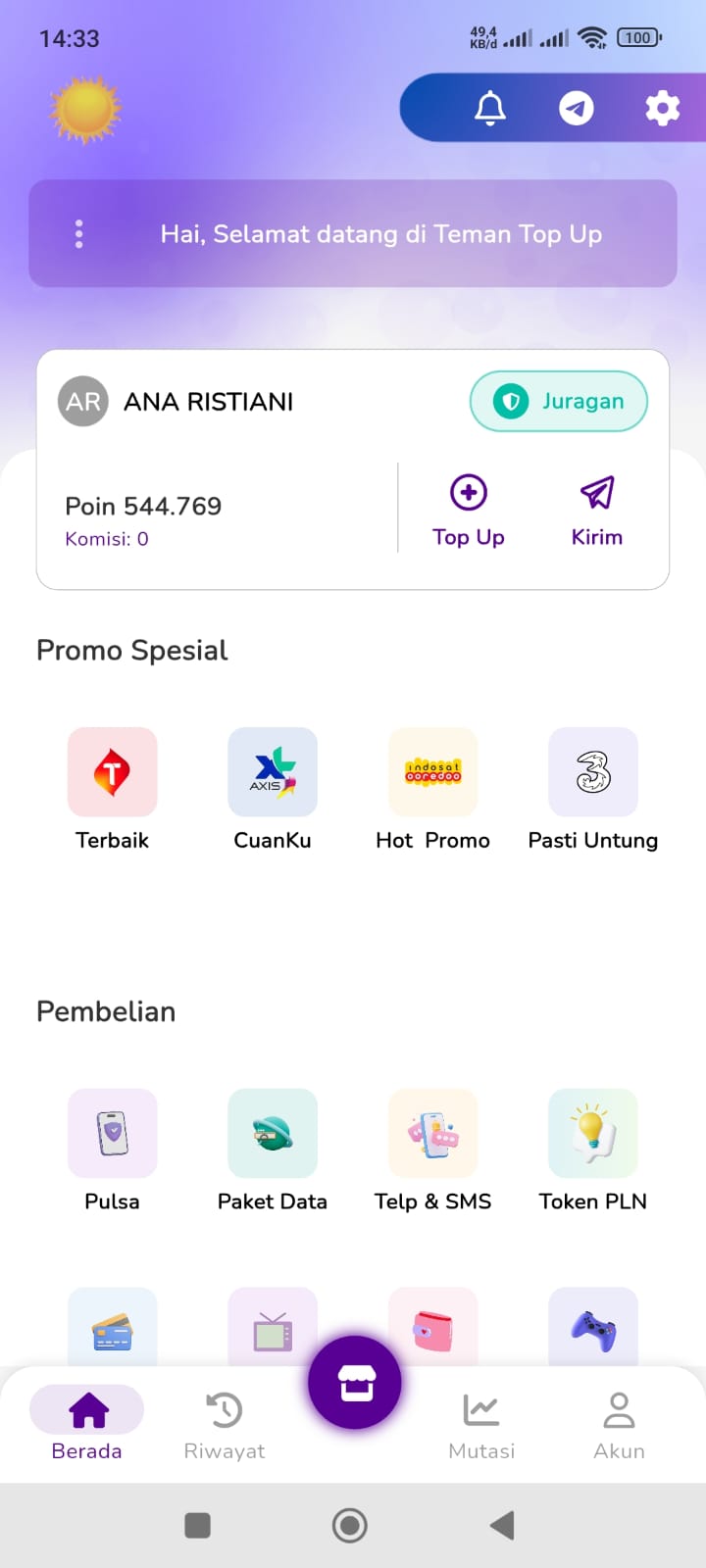
Task: Open Indosat Ooredoo Hot Promo
Action: coord(432,772)
